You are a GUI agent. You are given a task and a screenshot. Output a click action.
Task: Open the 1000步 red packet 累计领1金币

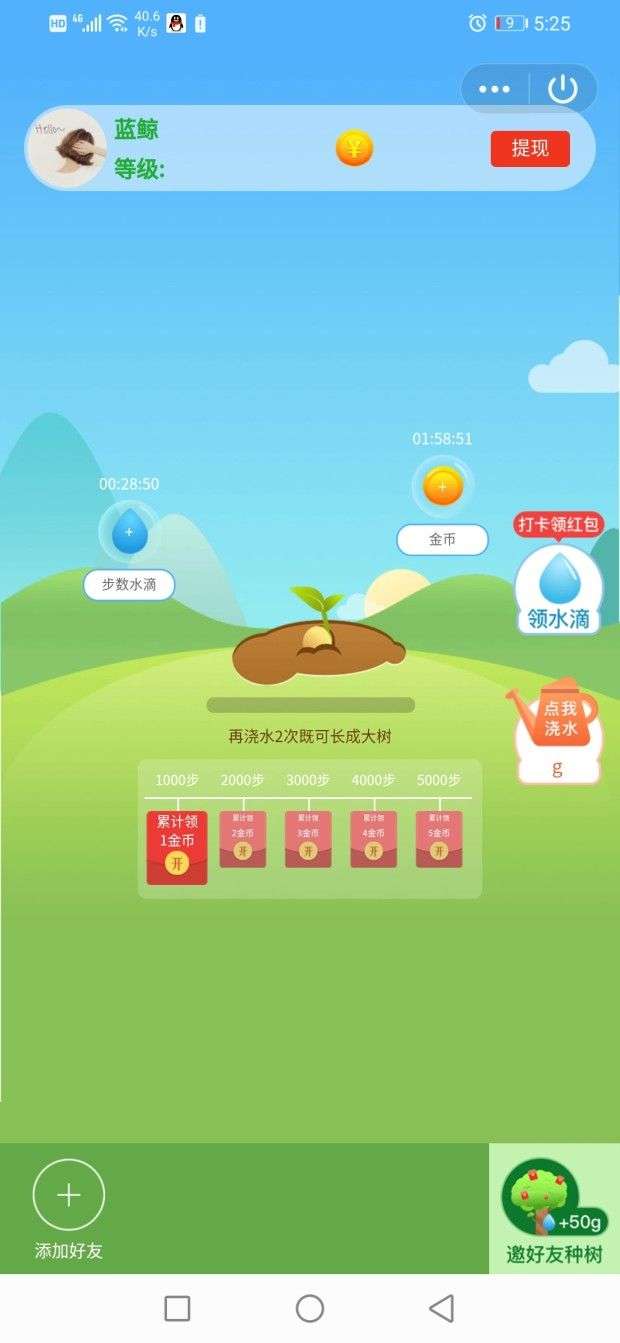tap(177, 848)
